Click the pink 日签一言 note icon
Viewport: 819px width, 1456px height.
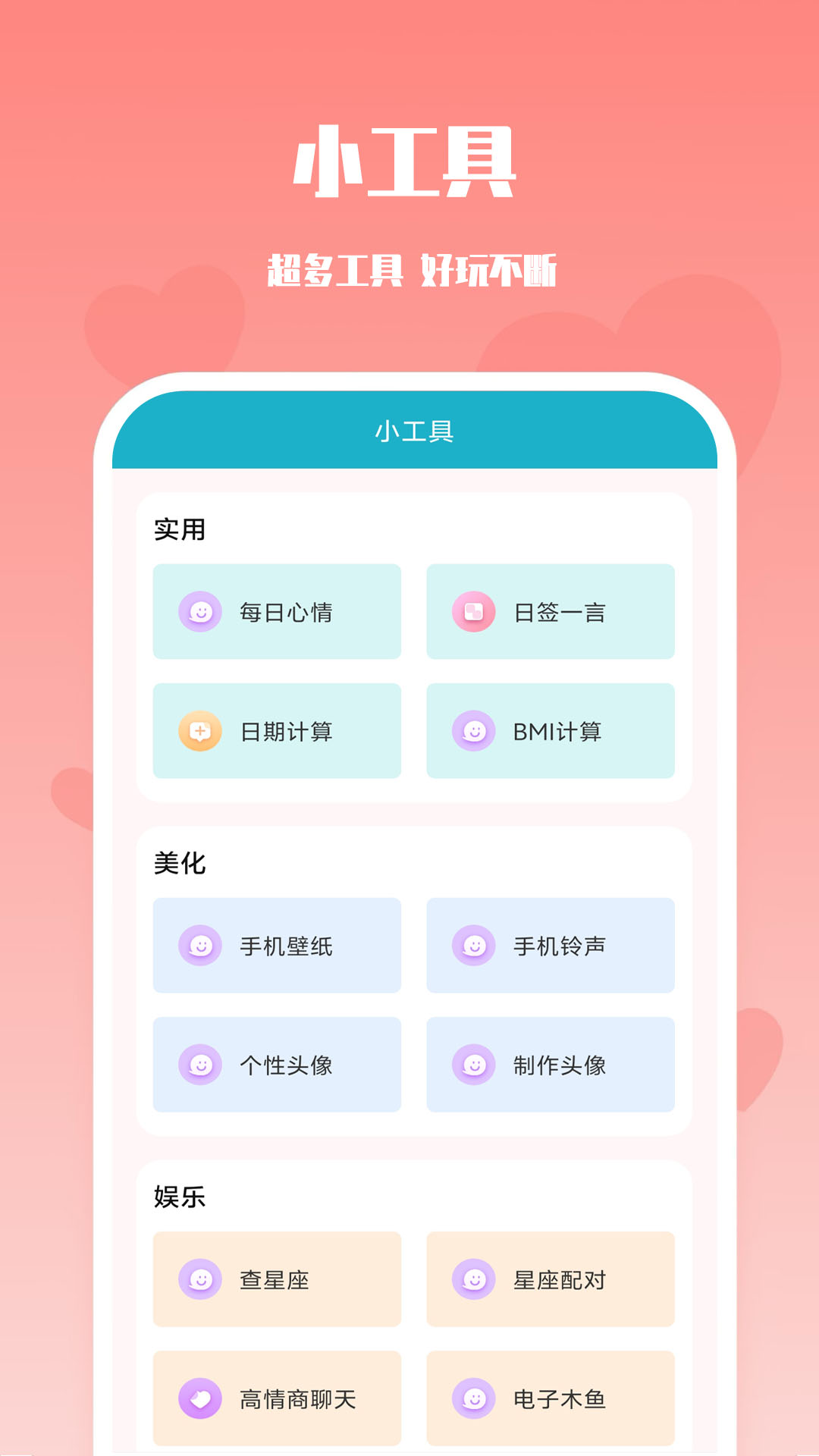tap(474, 610)
